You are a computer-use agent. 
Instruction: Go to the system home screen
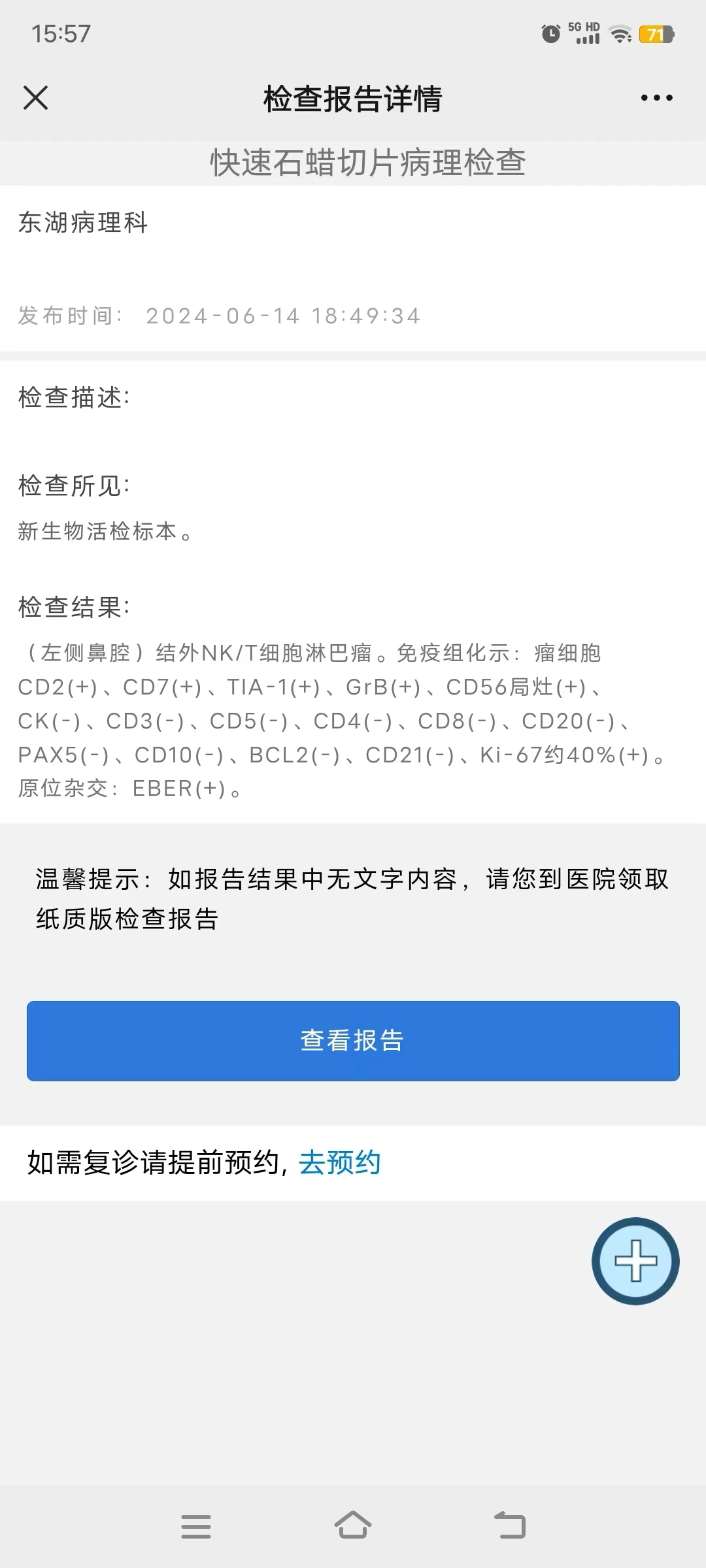click(353, 1526)
